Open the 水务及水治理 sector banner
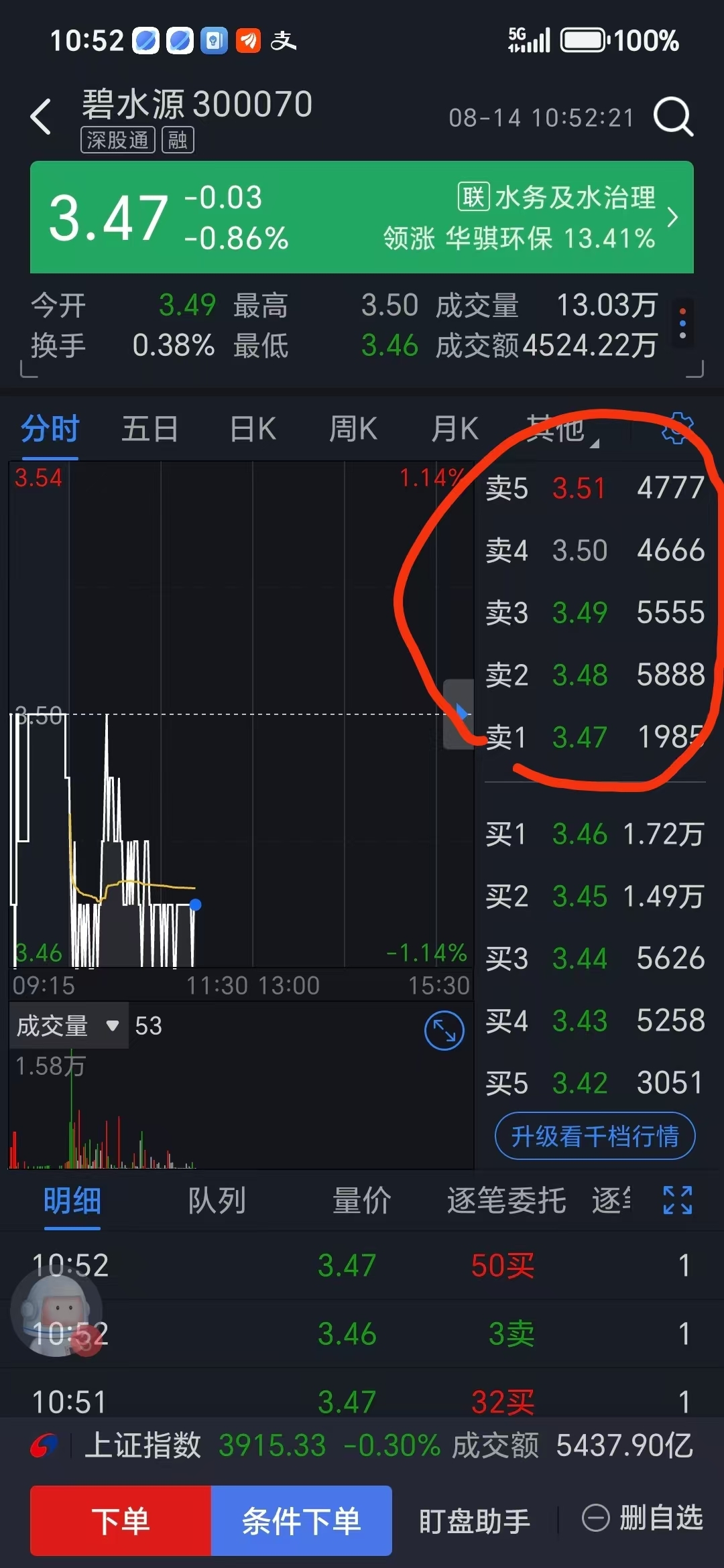The image size is (724, 1568). (362, 217)
